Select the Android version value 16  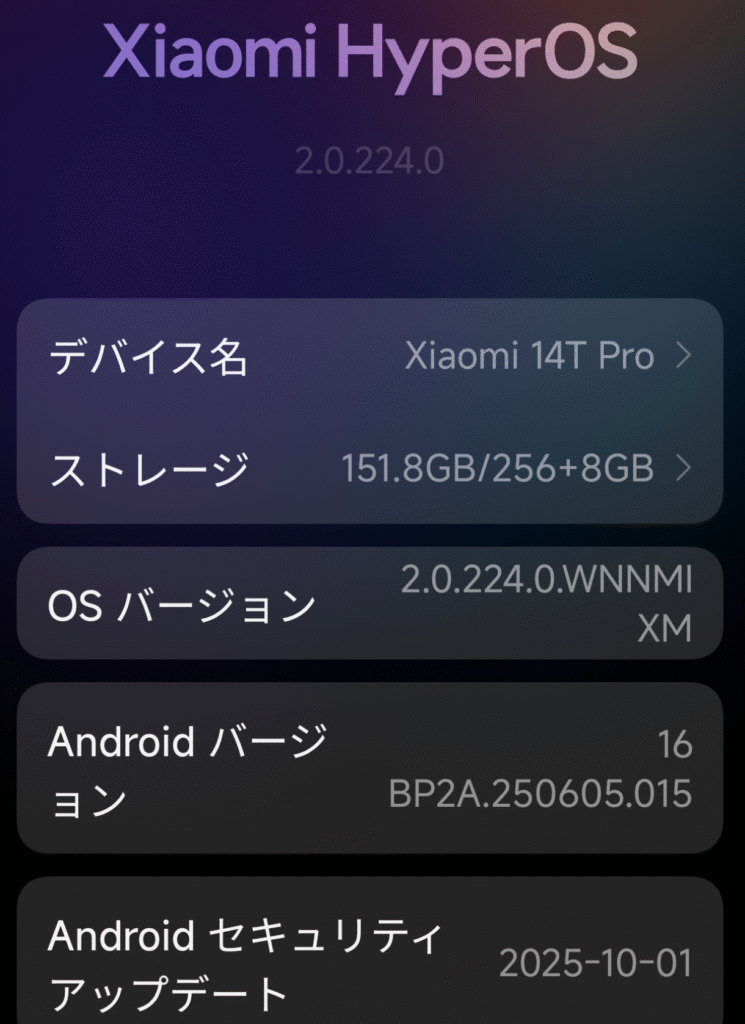pos(679,742)
